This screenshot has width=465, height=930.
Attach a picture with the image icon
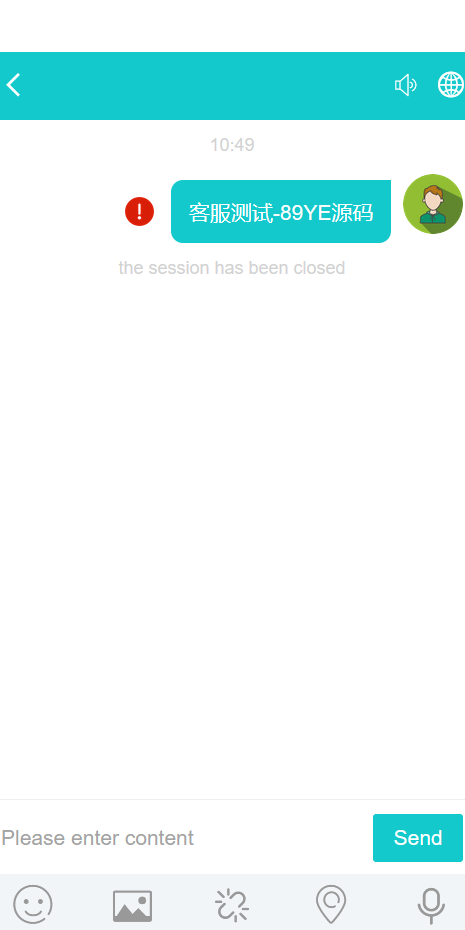(x=133, y=906)
